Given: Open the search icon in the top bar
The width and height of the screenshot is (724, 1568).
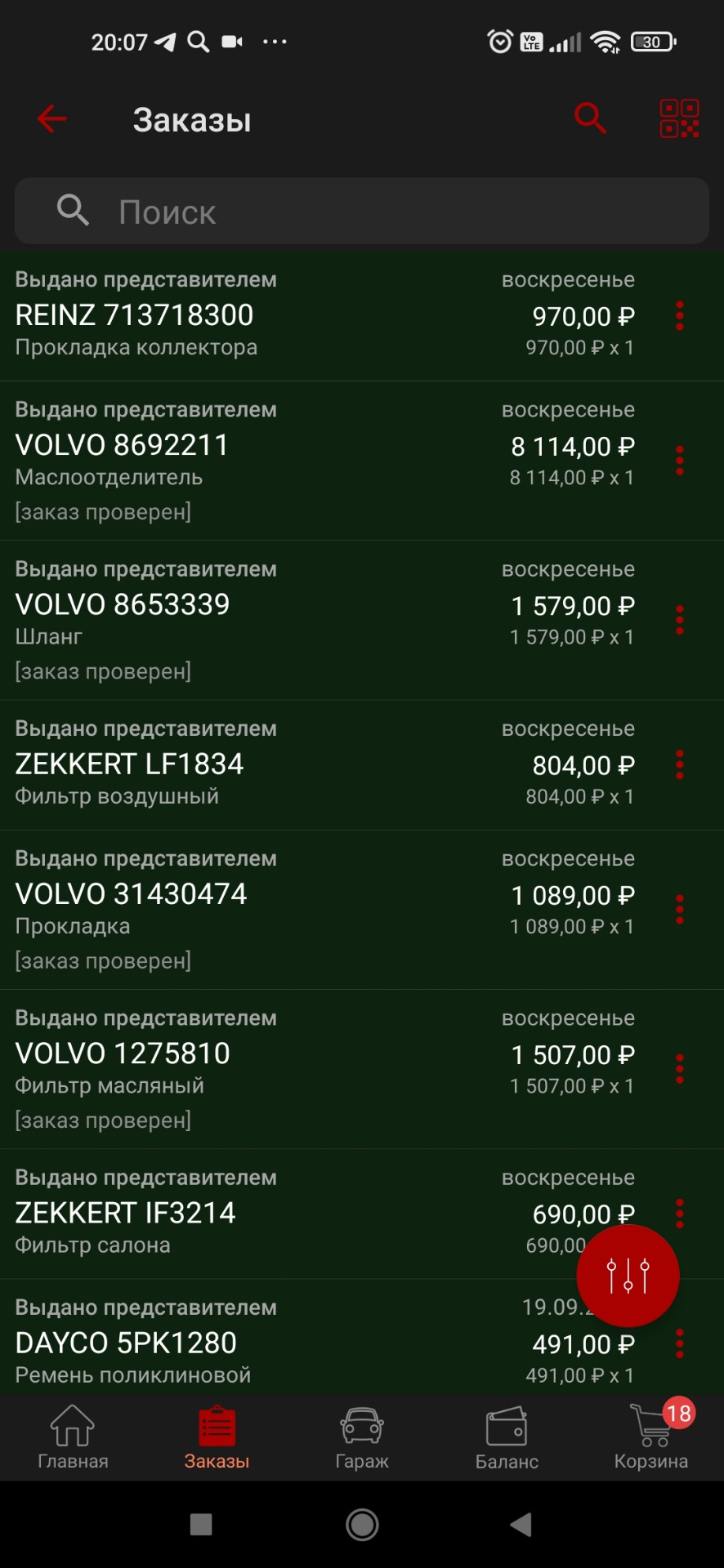Looking at the screenshot, I should click(x=590, y=118).
